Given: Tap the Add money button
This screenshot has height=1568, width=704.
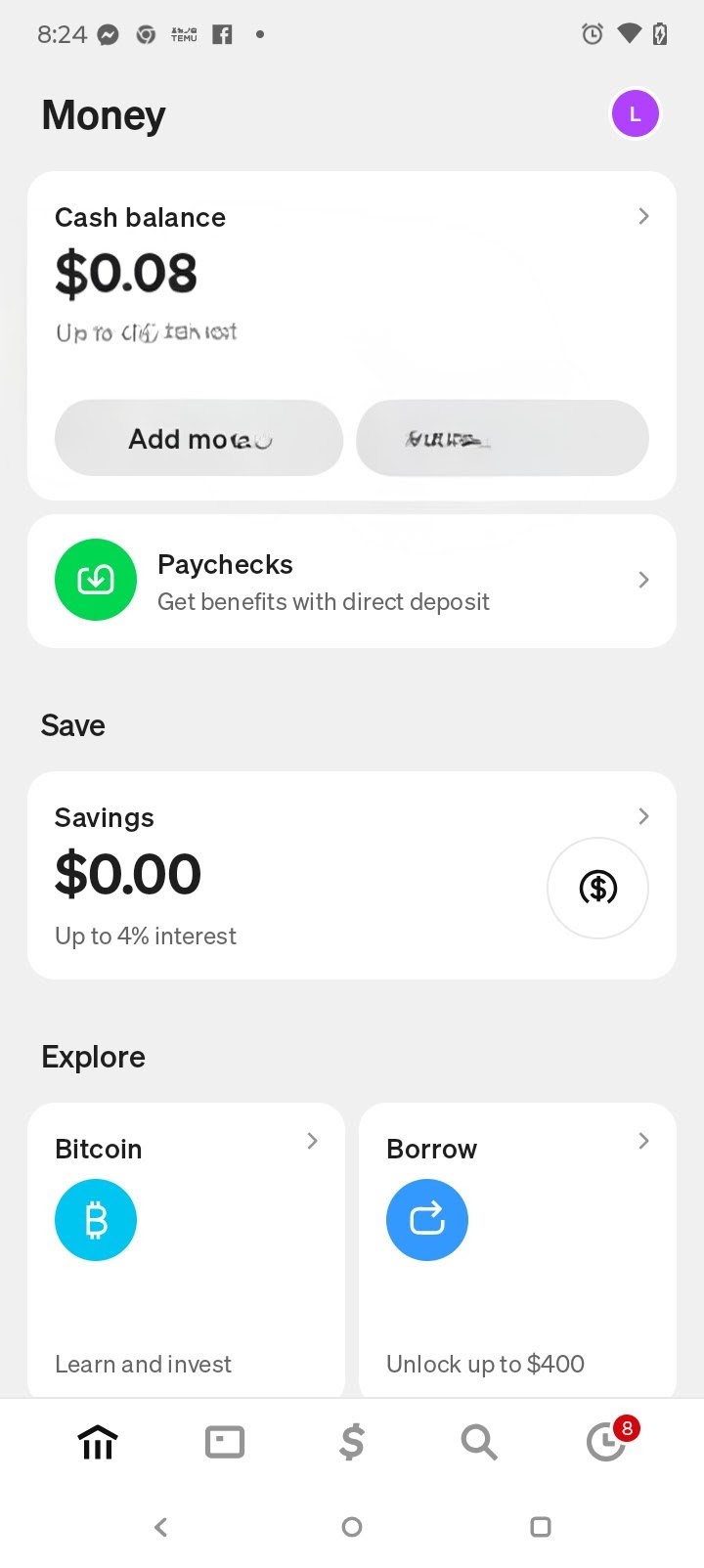Looking at the screenshot, I should 198,438.
